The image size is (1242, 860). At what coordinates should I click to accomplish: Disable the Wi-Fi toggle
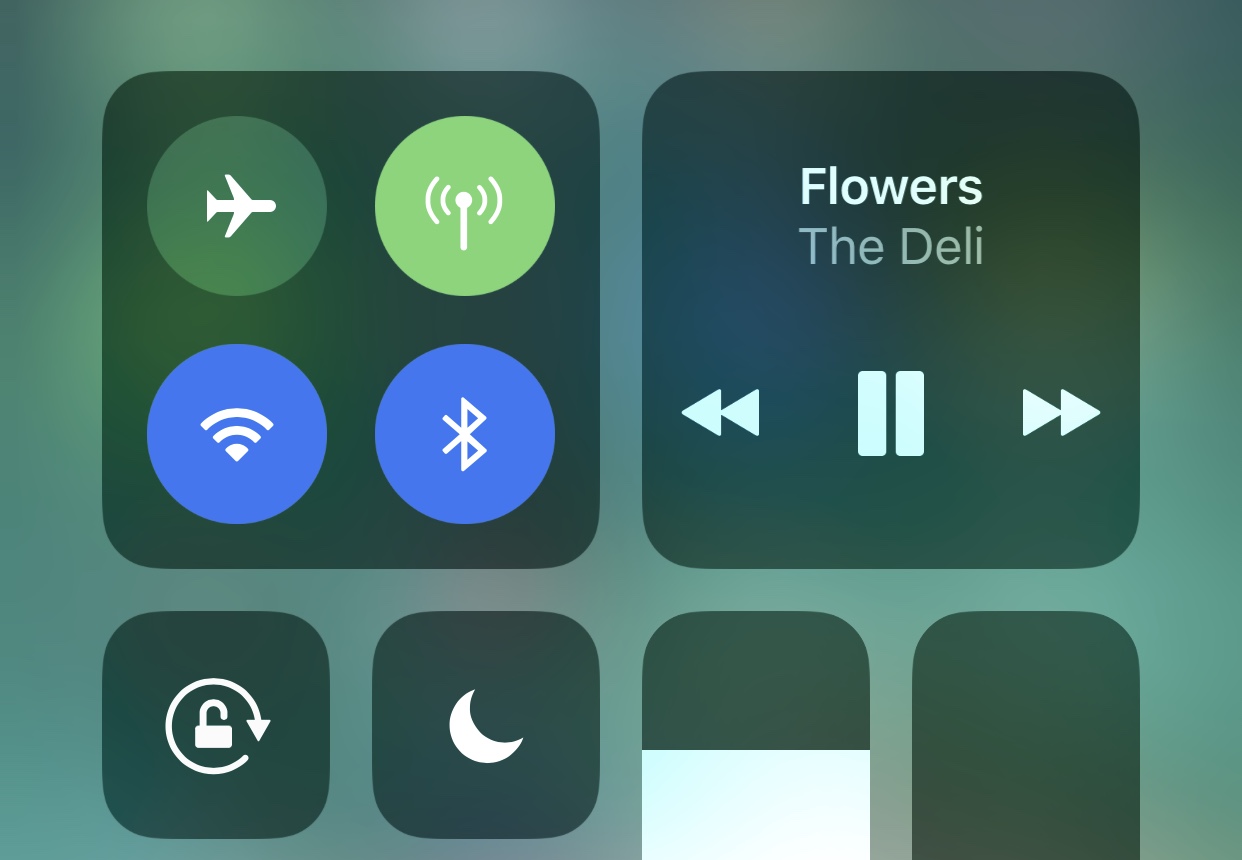tap(237, 434)
